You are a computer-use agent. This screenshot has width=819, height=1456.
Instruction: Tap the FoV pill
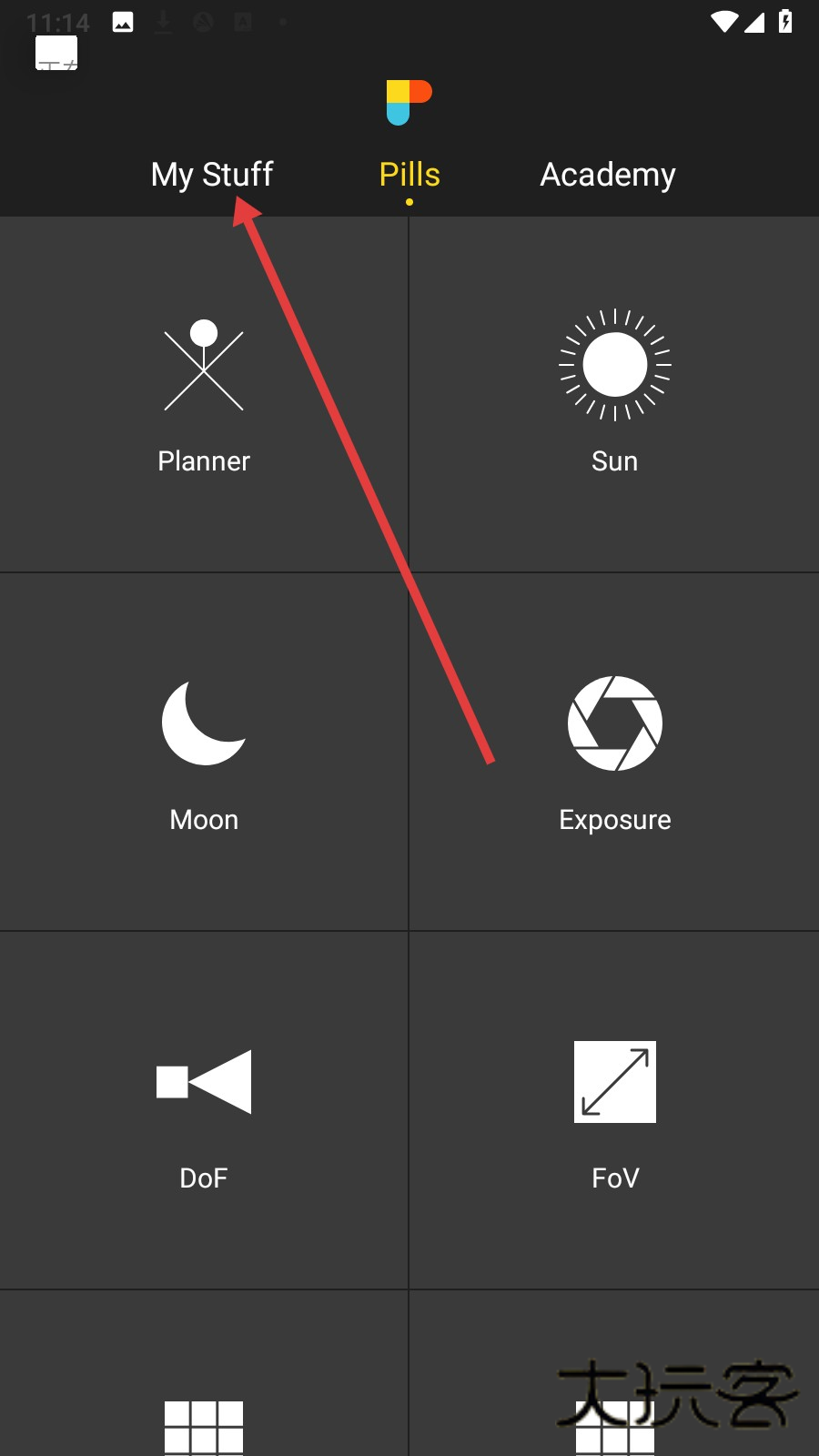(x=615, y=1110)
